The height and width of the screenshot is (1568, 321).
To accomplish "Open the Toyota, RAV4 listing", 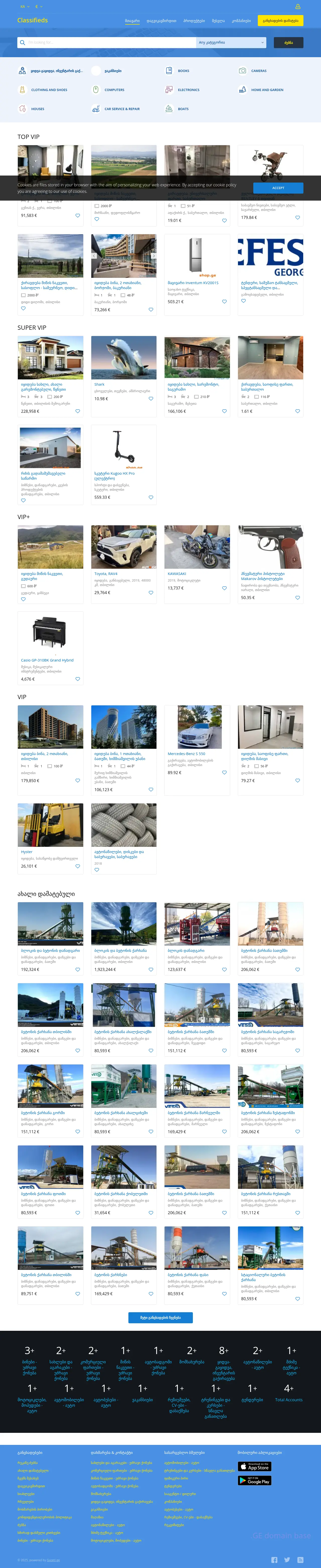I will pyautogui.click(x=106, y=573).
